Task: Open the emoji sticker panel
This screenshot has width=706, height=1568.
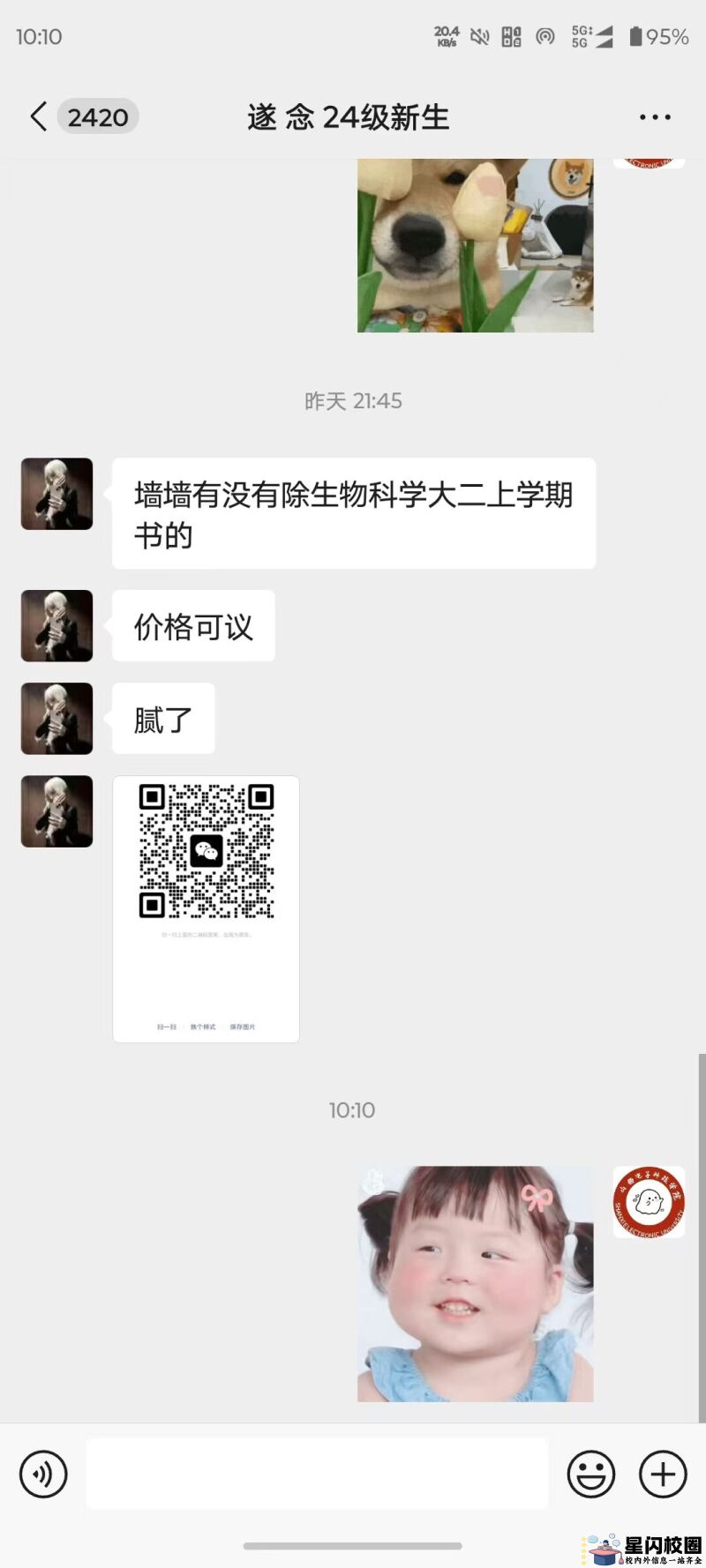Action: click(590, 1474)
